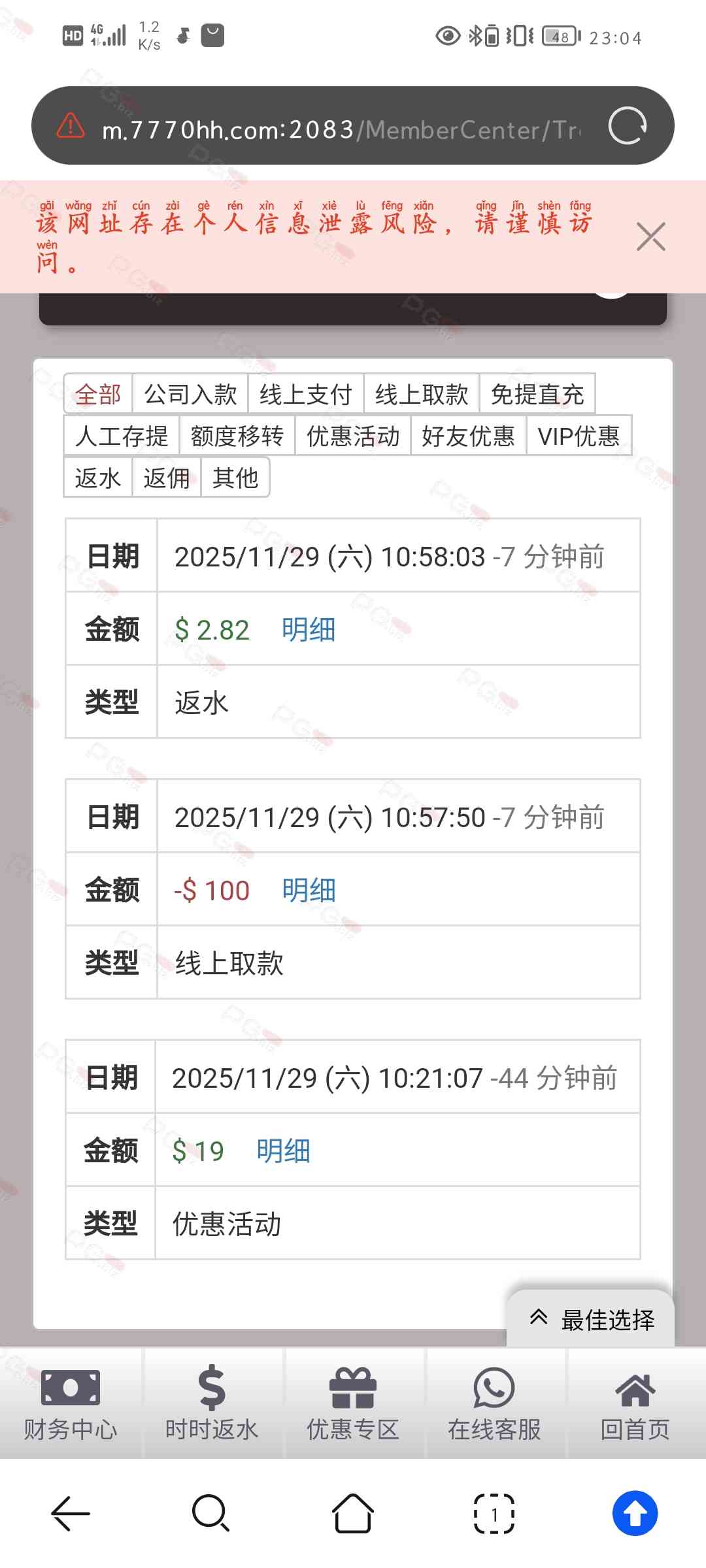Show 免提直充 transactions
The image size is (706, 1568).
[x=537, y=395]
